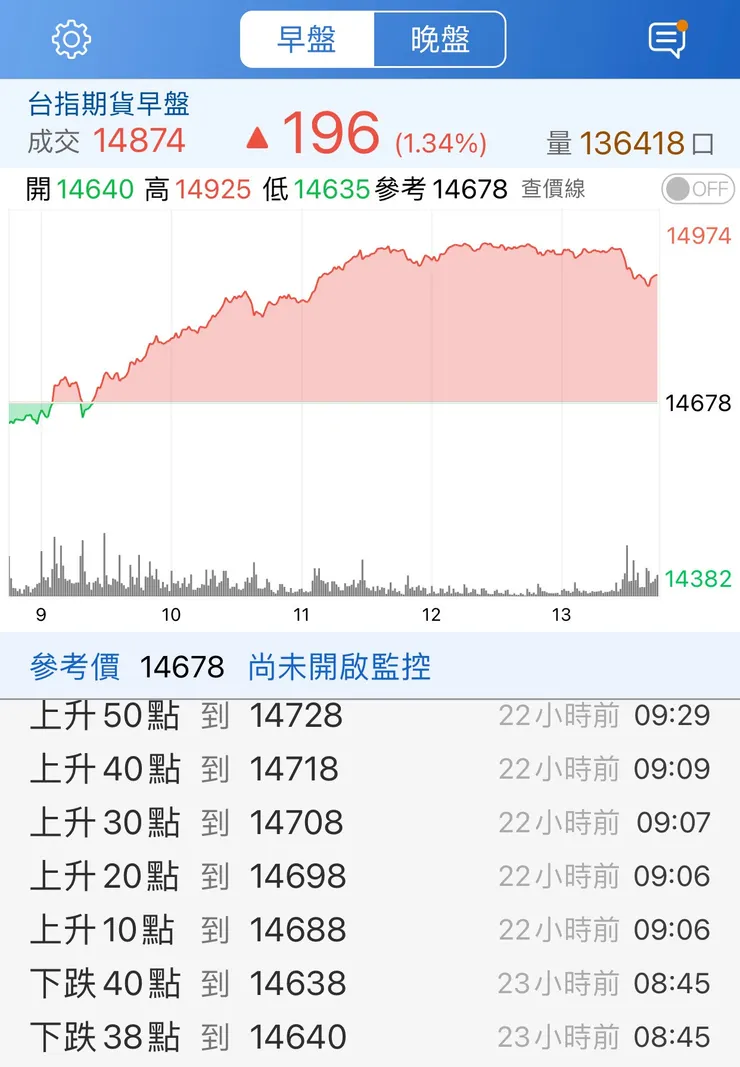Image resolution: width=740 pixels, height=1067 pixels.
Task: Click the 尚未開啟監控 monitoring link
Action: tap(340, 667)
